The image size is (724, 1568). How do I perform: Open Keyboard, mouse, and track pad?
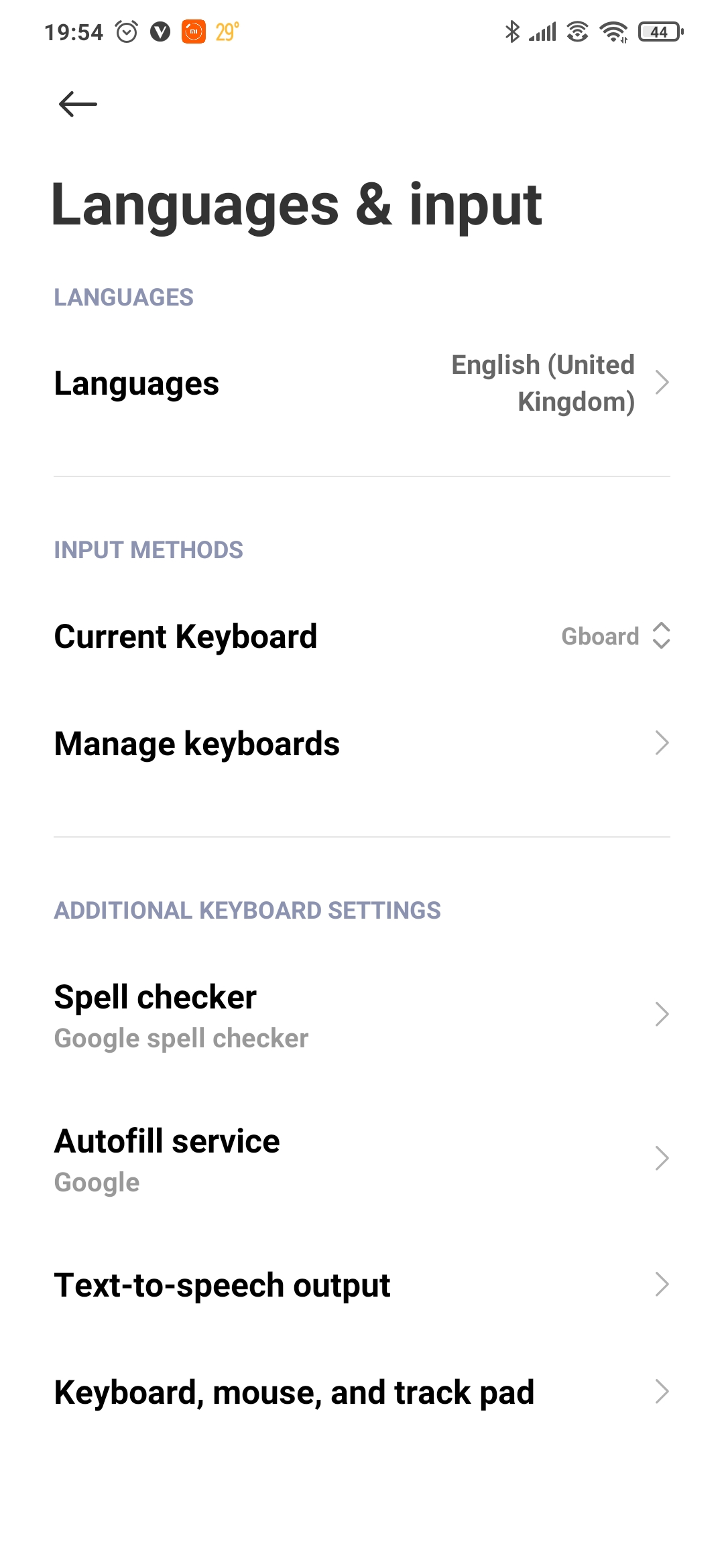pos(362,1392)
